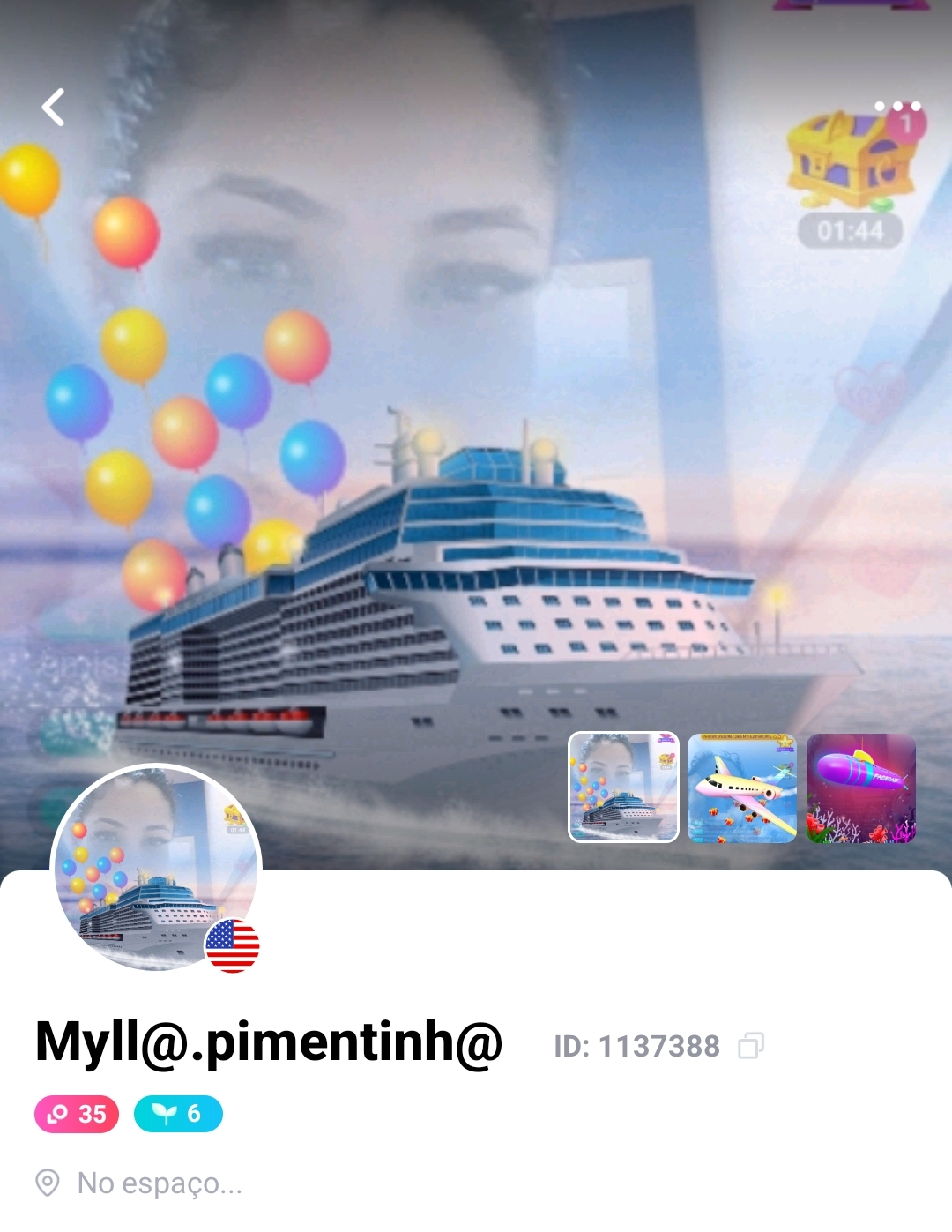Go back using the arrow
Screen dimensions: 952x1232
54,108
